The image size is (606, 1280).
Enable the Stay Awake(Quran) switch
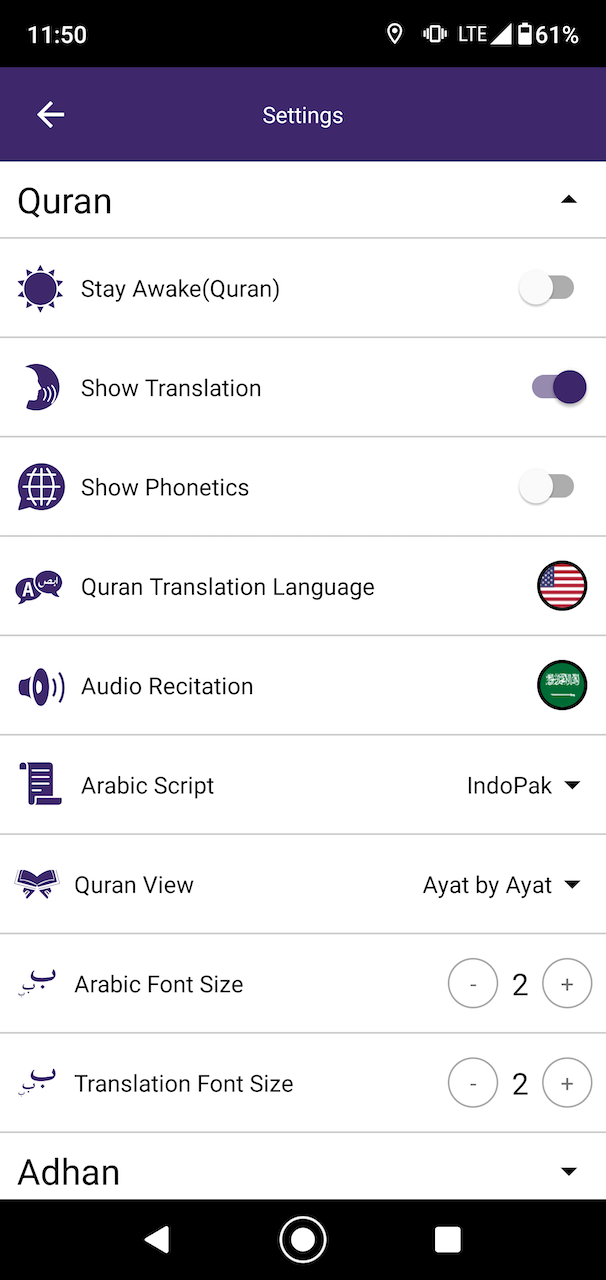pos(547,289)
